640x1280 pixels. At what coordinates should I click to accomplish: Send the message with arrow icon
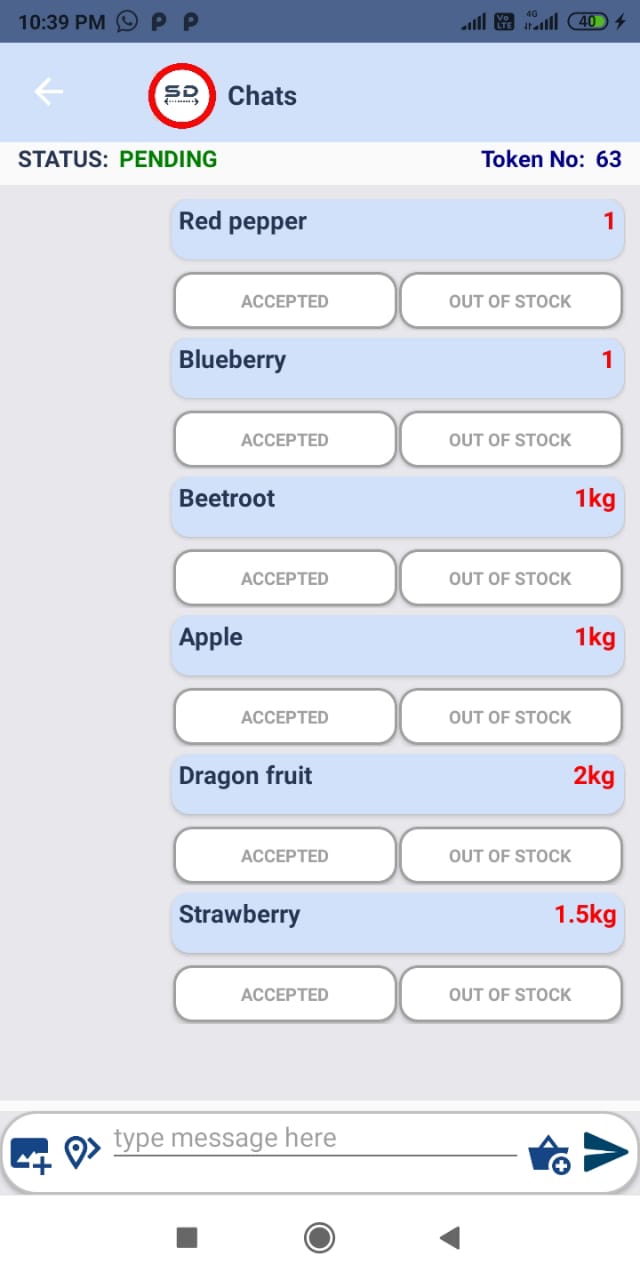pos(605,1152)
